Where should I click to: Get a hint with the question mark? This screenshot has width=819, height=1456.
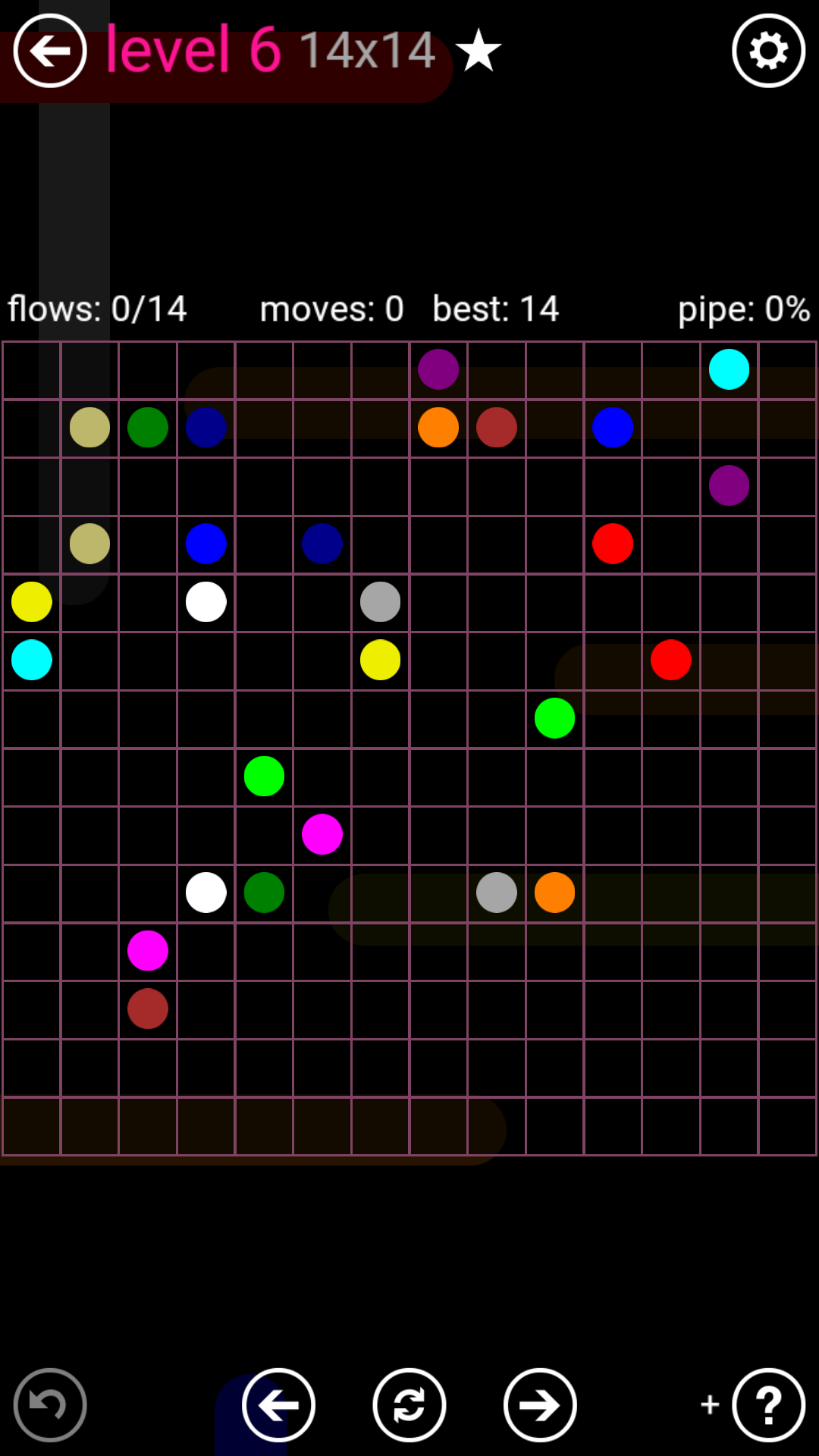768,1404
